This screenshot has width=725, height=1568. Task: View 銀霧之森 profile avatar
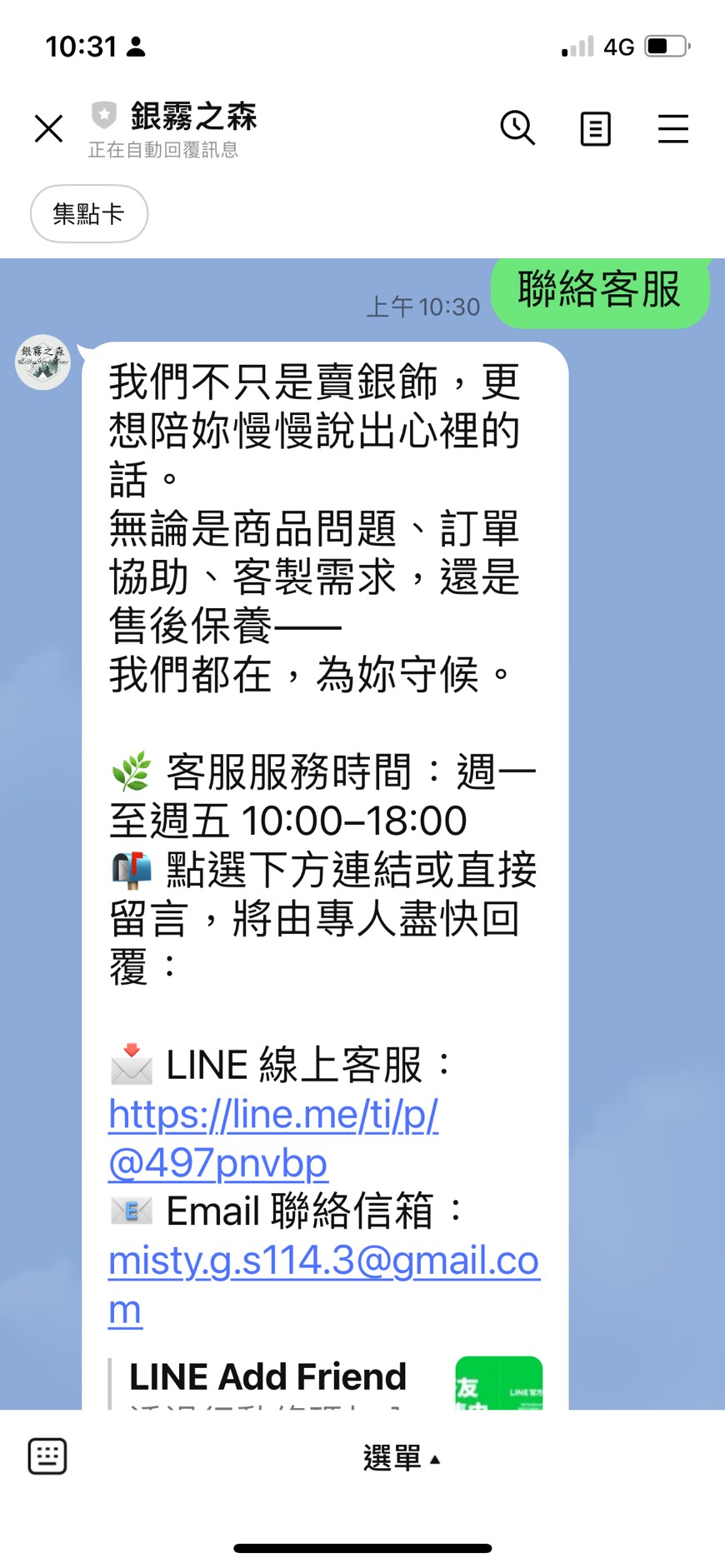point(43,362)
